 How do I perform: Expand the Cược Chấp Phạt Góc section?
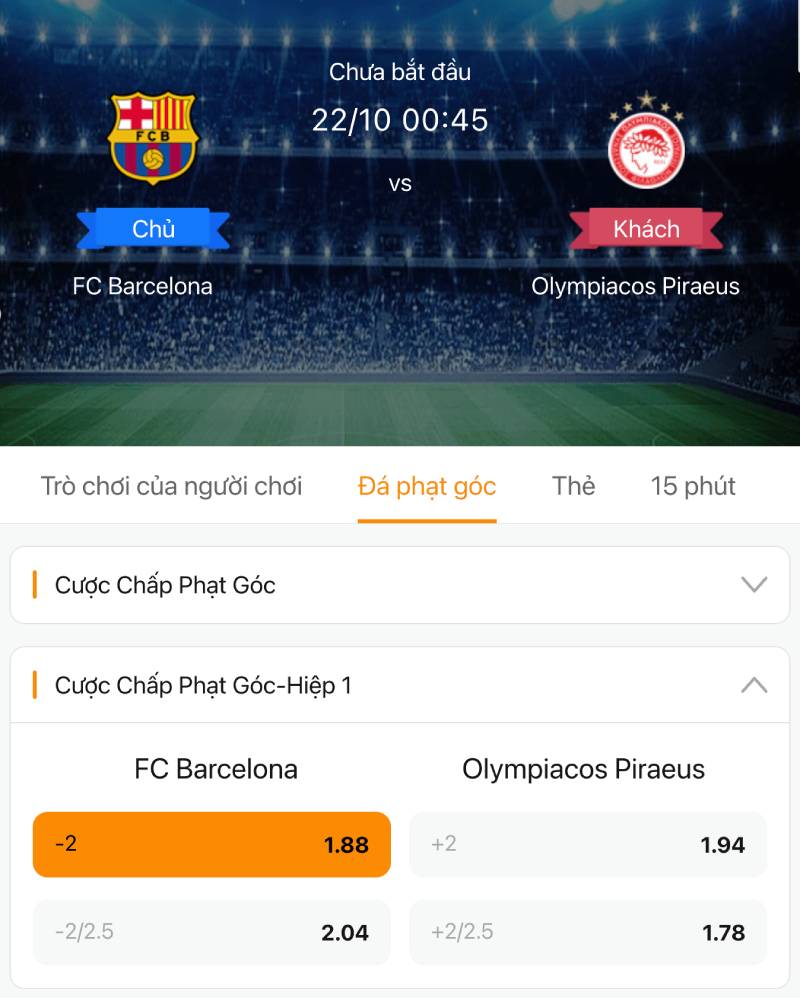pyautogui.click(x=754, y=585)
